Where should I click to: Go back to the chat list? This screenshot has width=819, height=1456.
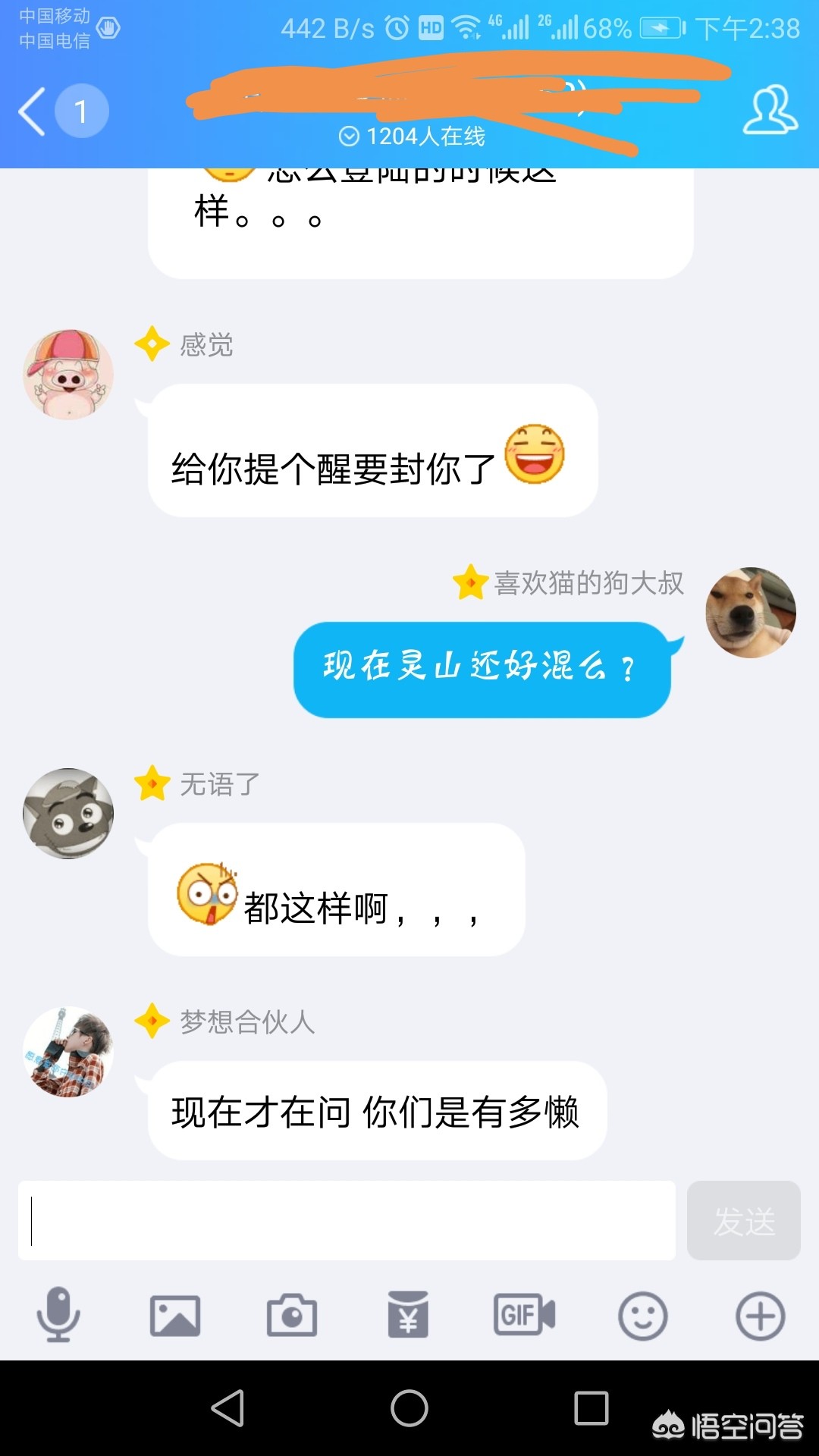32,111
